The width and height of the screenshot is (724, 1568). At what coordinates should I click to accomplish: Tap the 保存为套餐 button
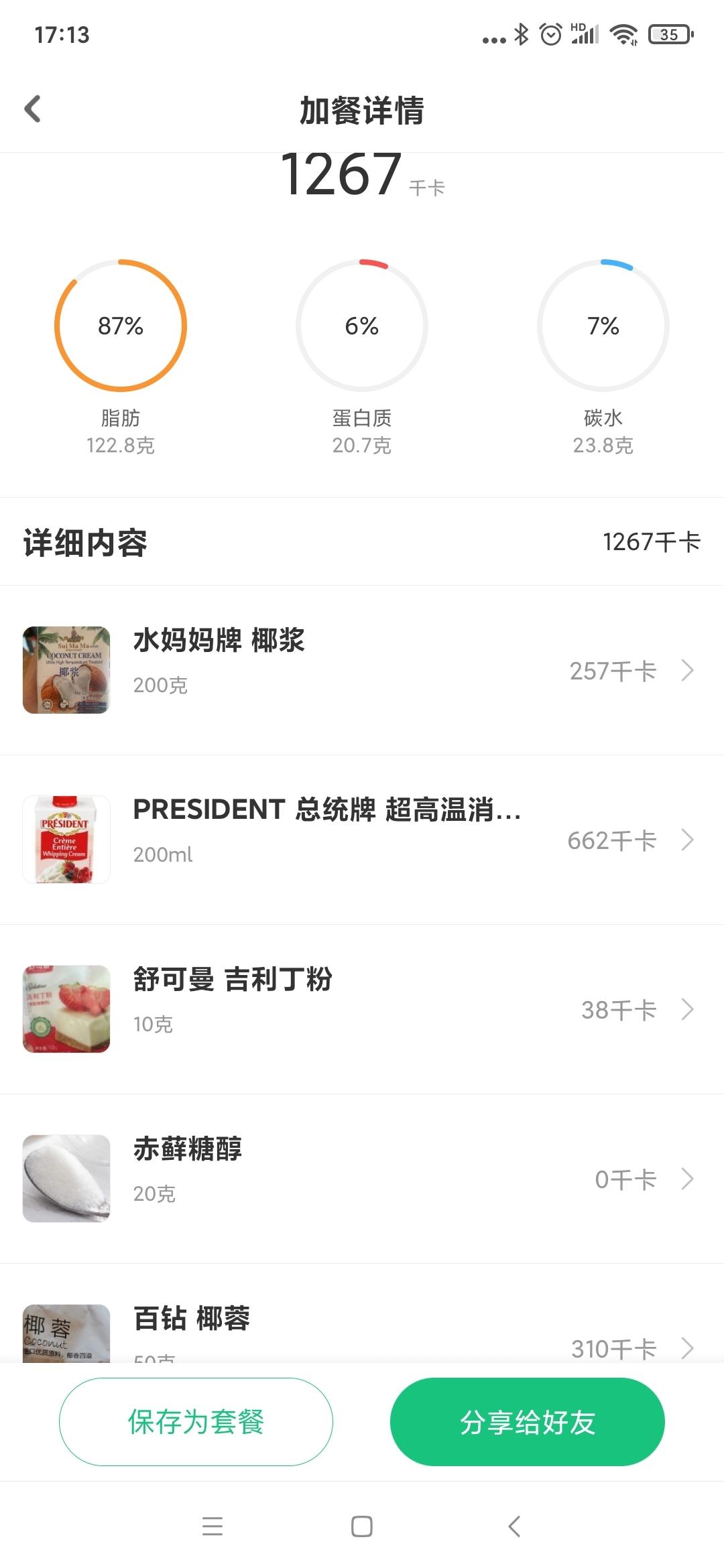coord(196,1421)
